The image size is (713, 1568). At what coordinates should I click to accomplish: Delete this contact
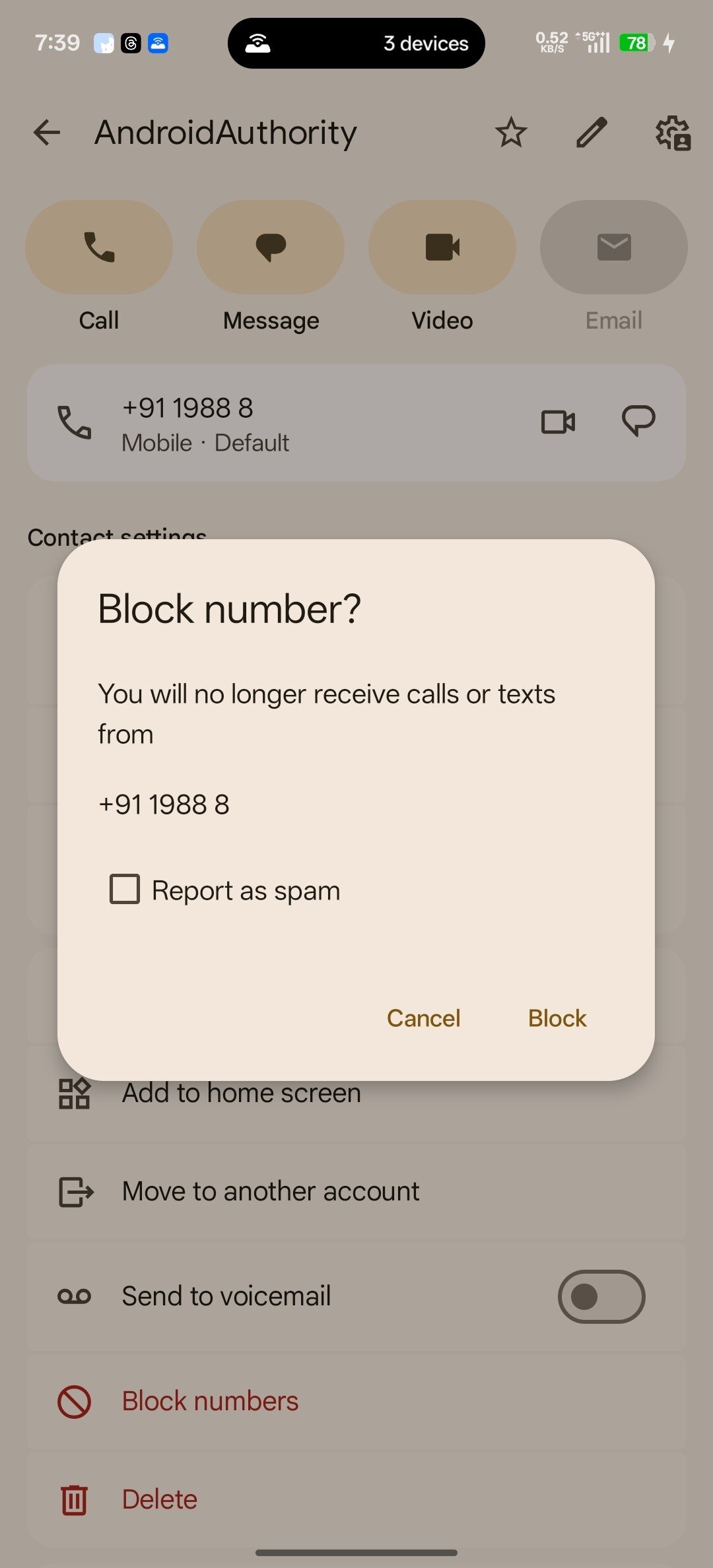159,1499
